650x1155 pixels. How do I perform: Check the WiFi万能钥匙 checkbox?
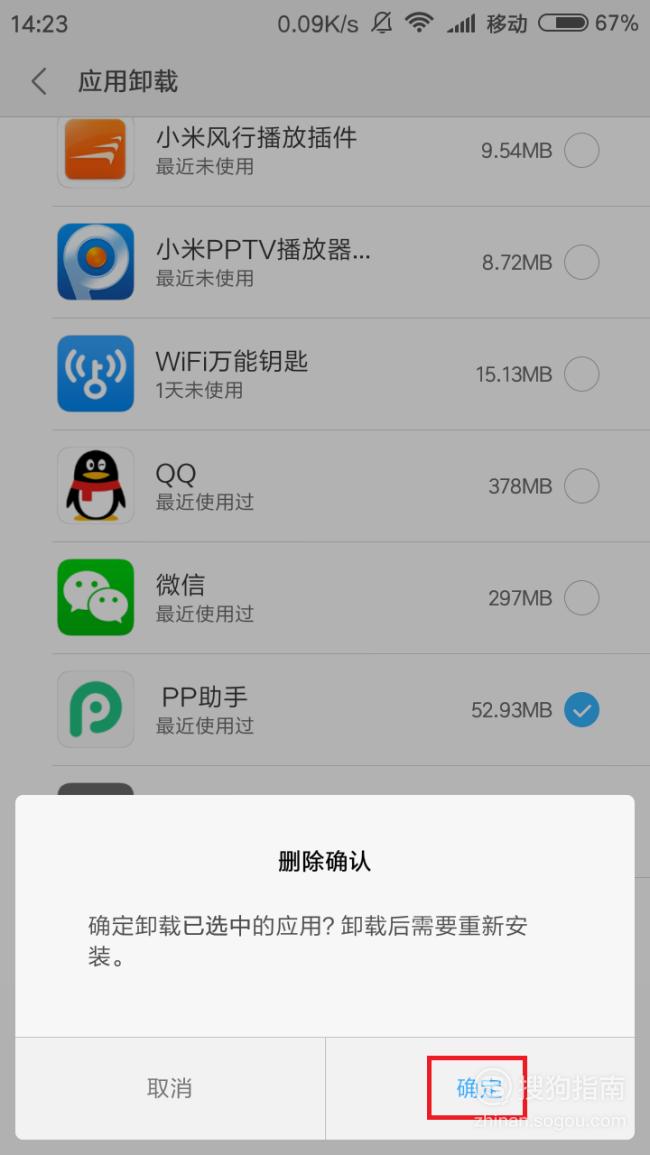click(581, 373)
